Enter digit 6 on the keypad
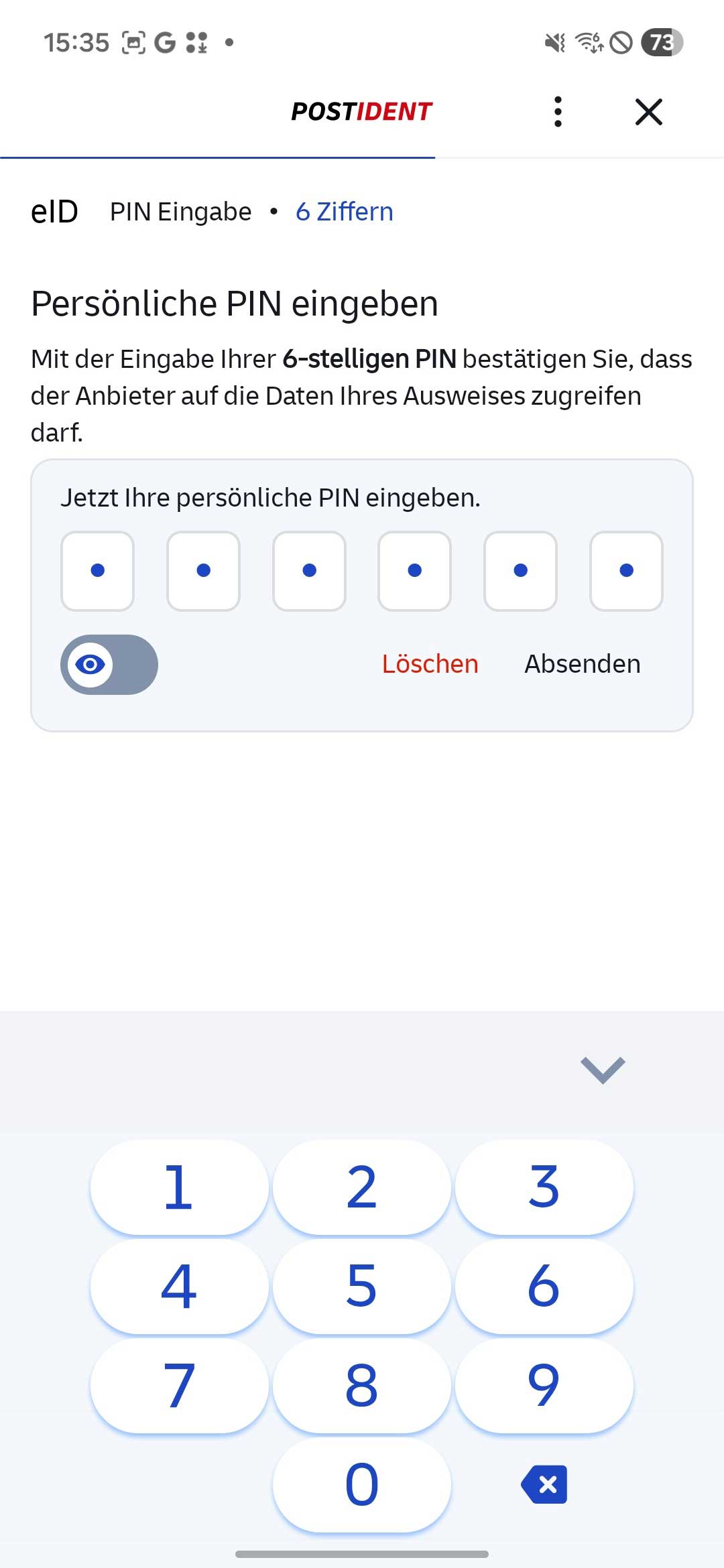The image size is (724, 1568). (x=544, y=1286)
